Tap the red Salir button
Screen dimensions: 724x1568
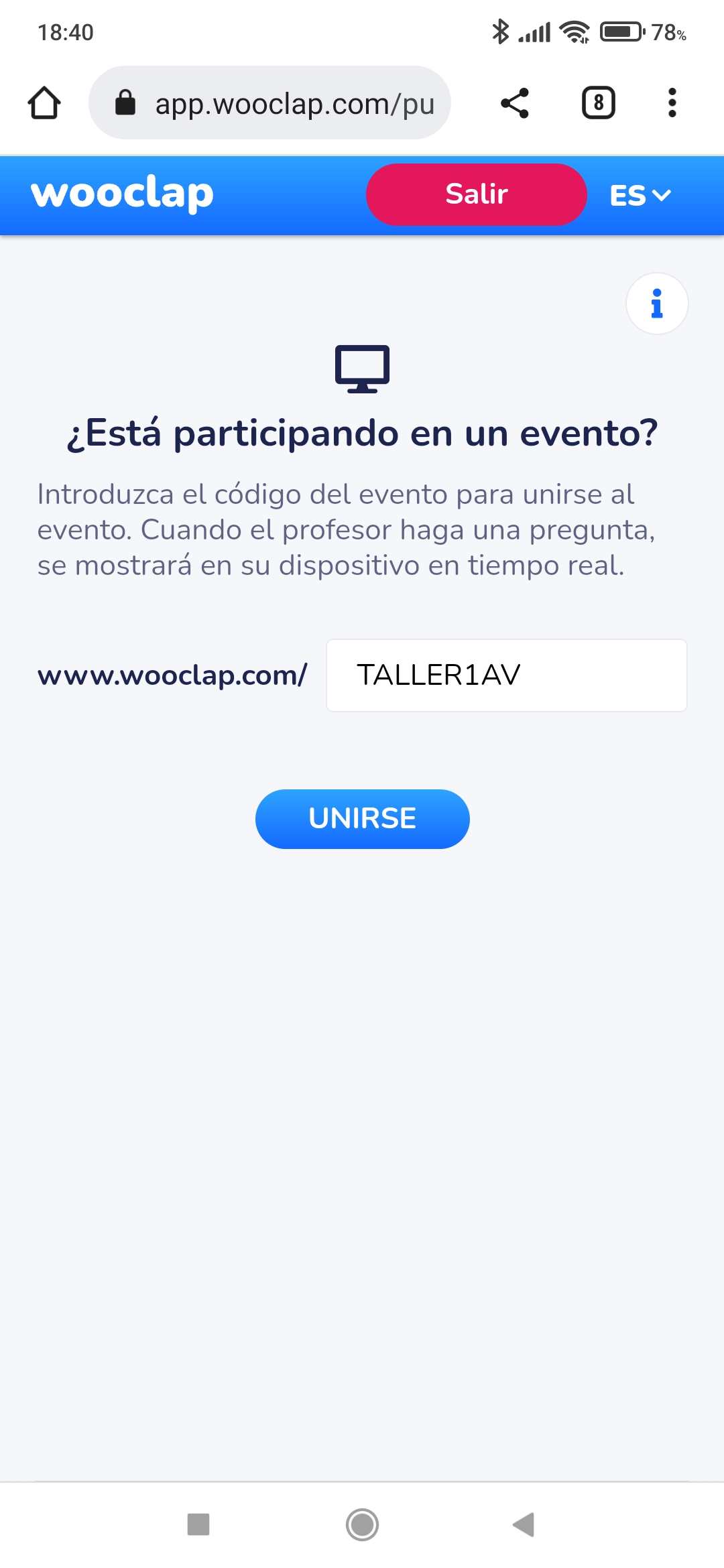[x=477, y=194]
